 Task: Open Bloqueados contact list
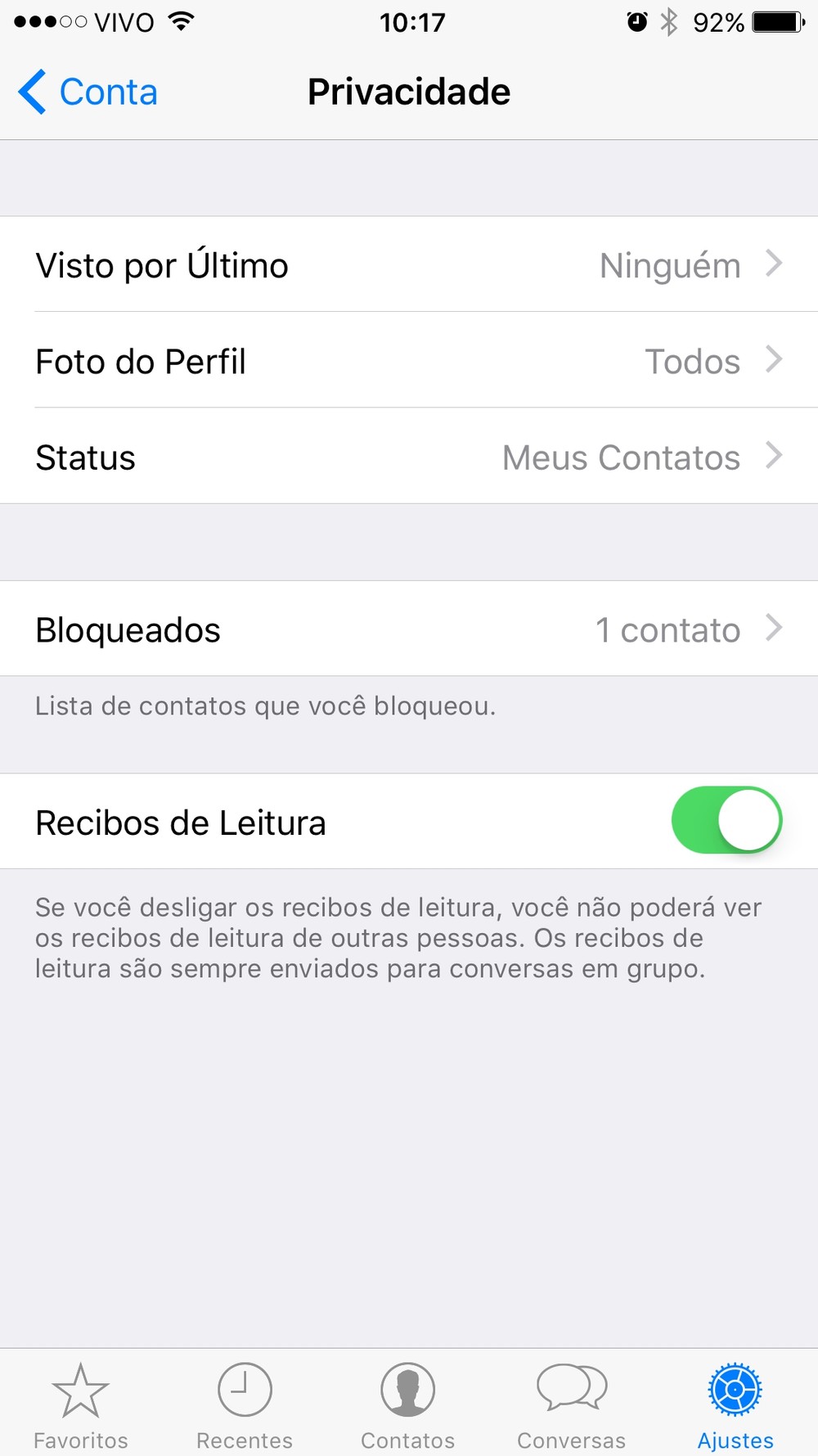(409, 629)
